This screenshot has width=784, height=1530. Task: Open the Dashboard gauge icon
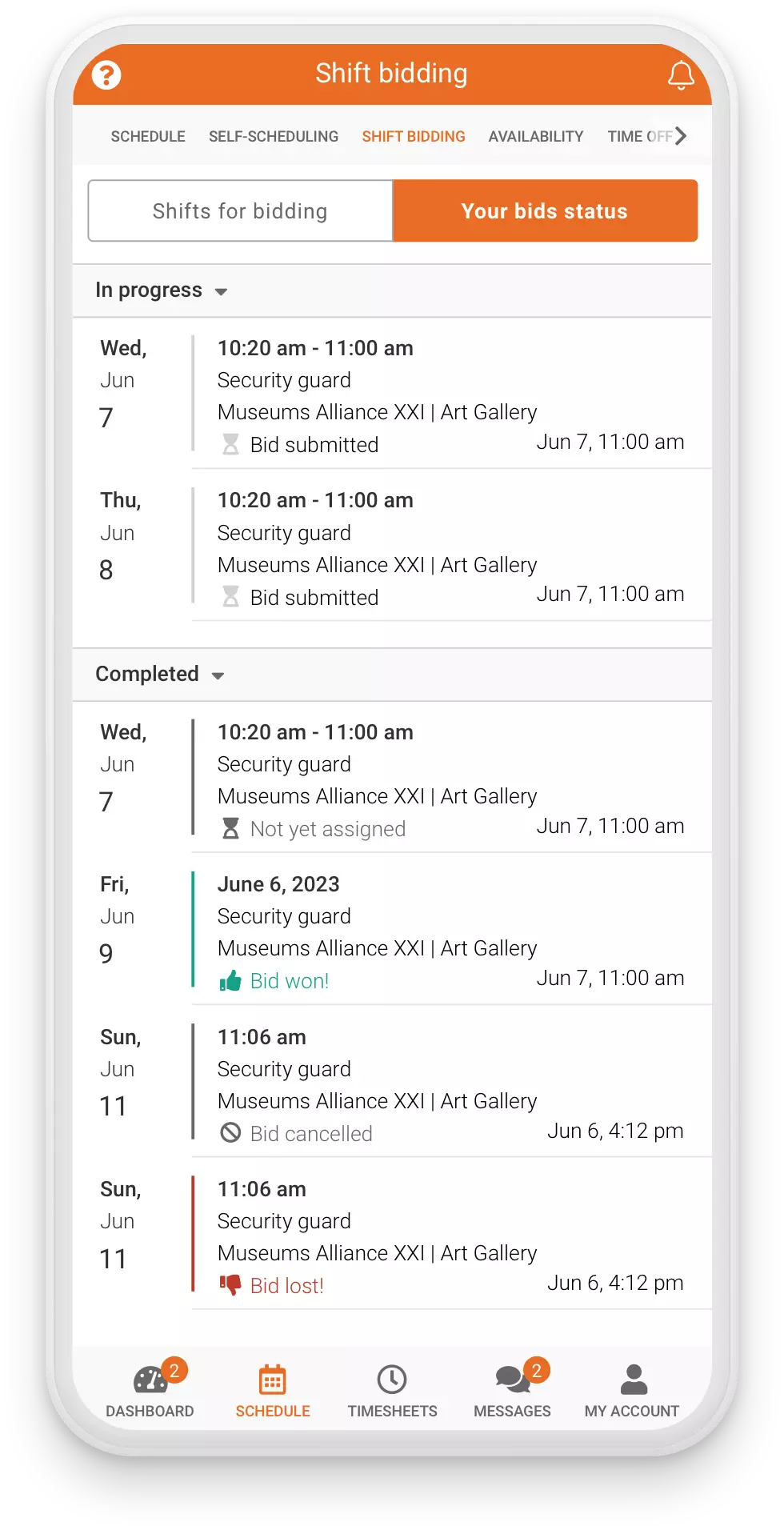[150, 1380]
